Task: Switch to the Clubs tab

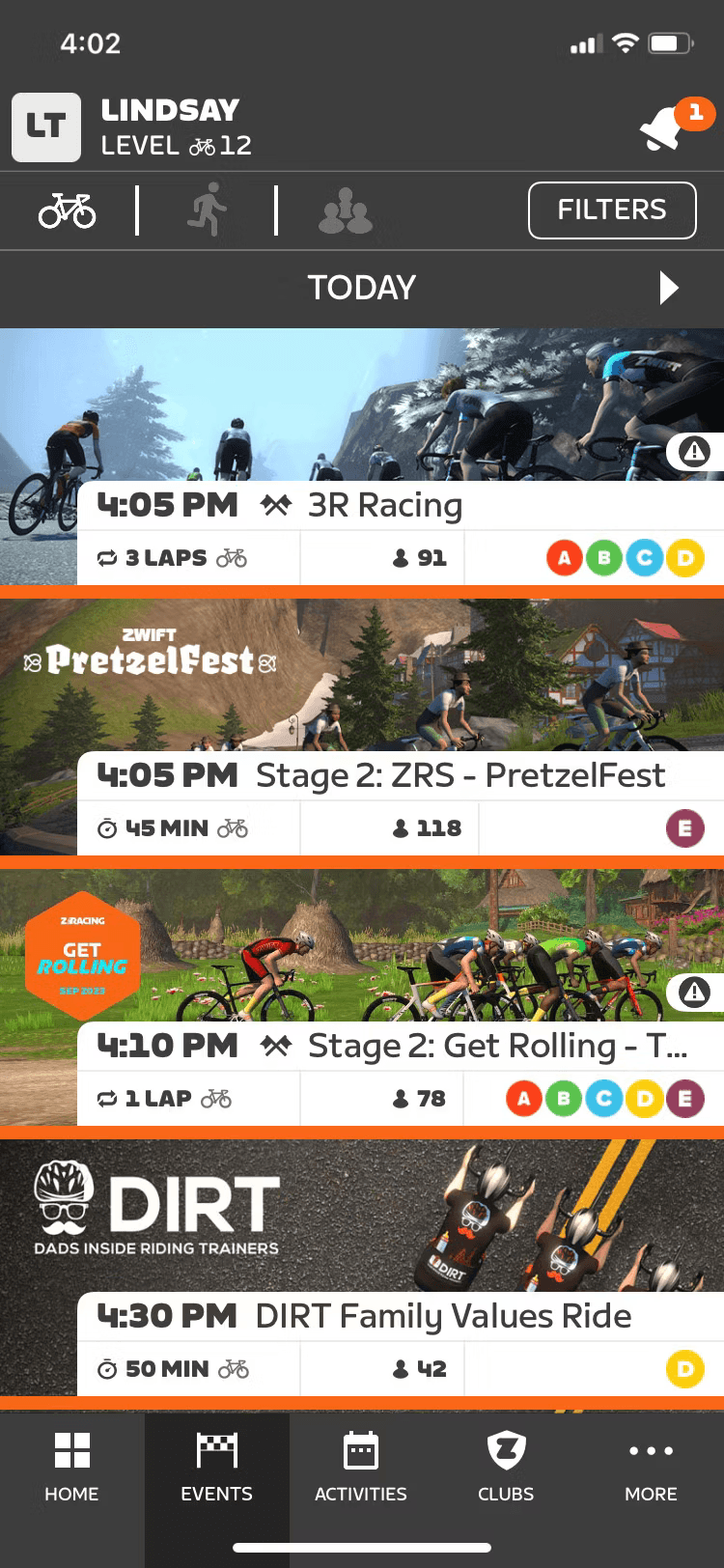Action: click(x=506, y=1468)
